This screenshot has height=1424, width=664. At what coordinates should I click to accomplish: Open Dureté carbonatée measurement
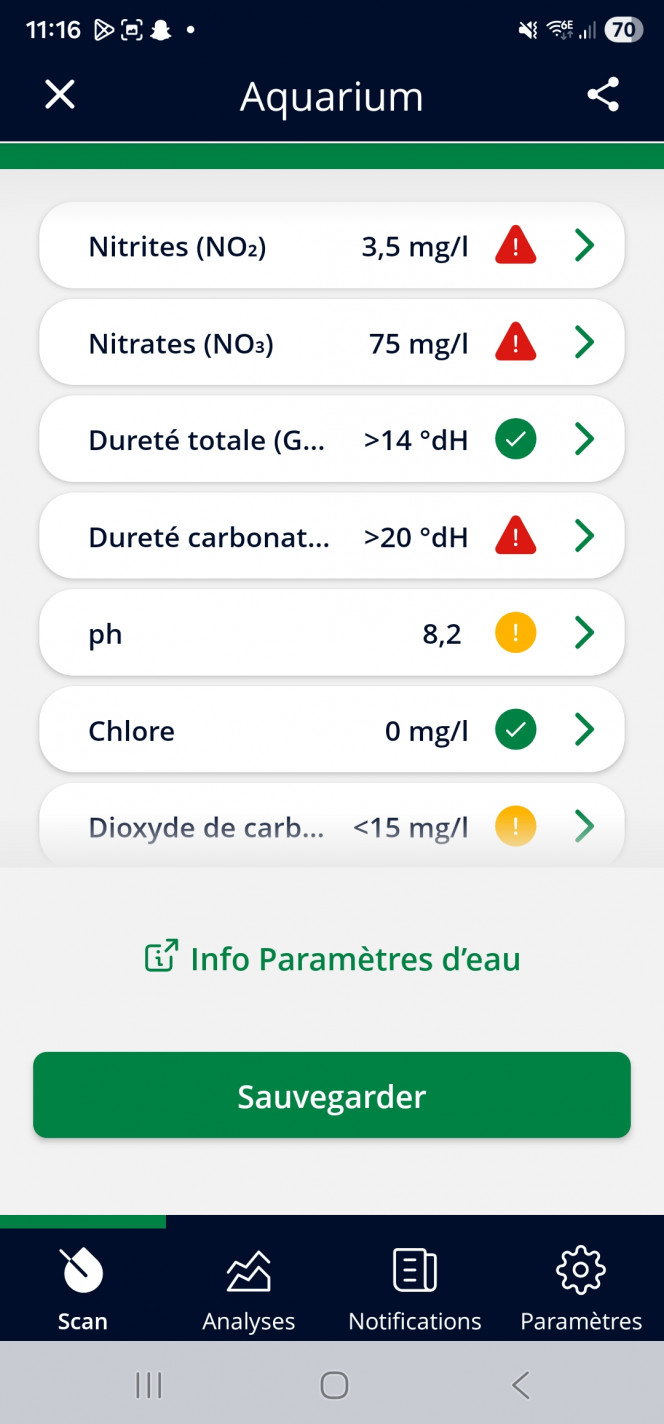[331, 537]
